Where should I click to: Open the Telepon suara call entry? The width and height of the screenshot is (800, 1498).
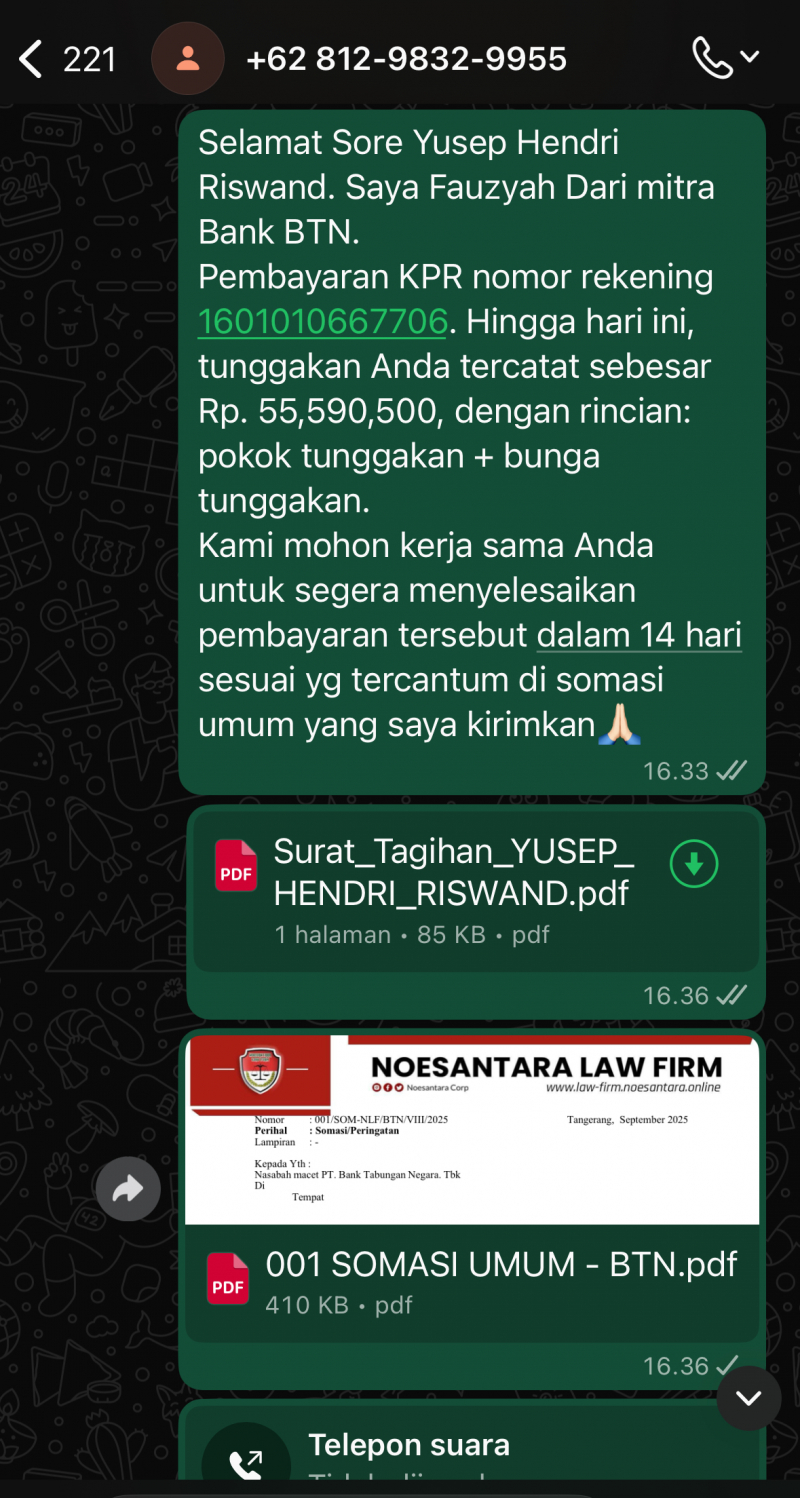tap(408, 1446)
